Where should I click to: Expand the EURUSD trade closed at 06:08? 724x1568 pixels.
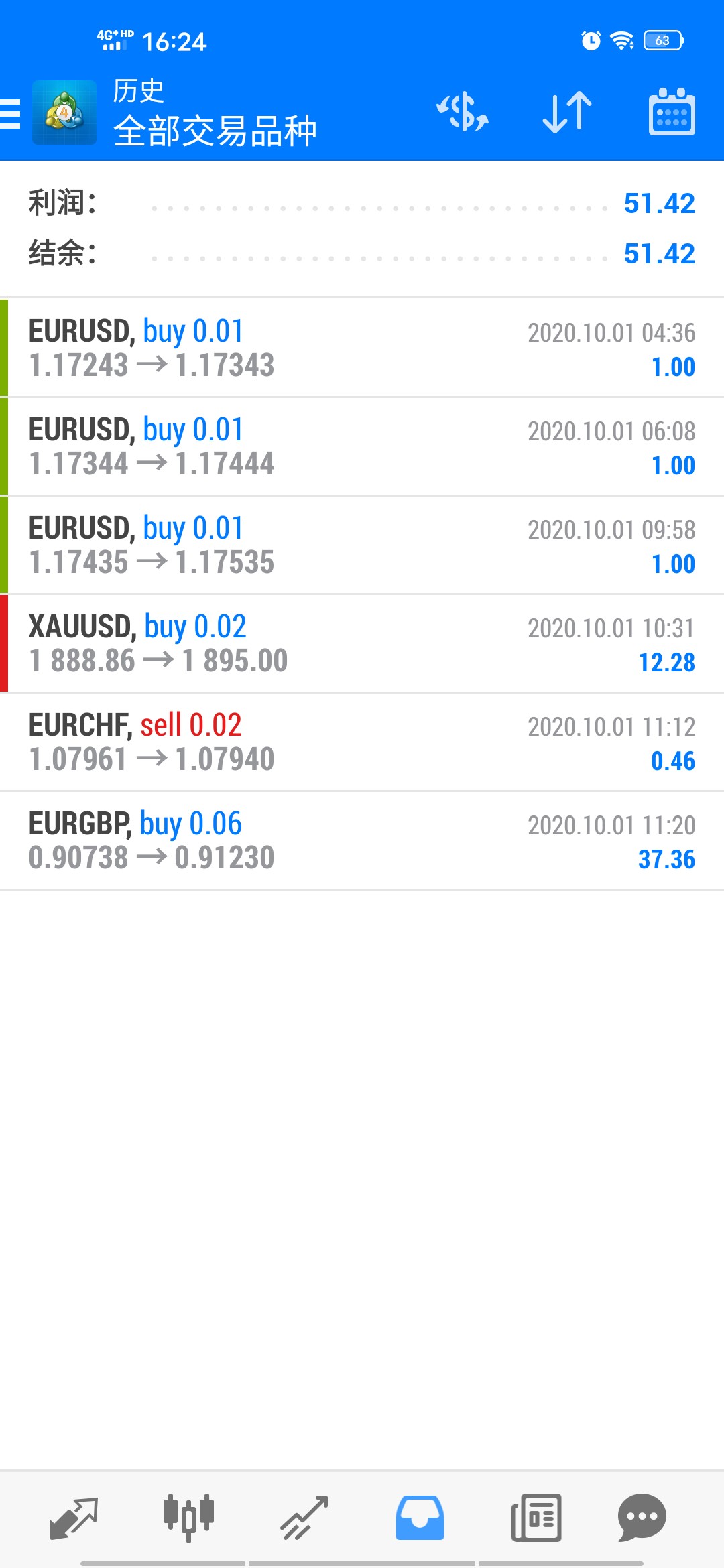coord(362,446)
